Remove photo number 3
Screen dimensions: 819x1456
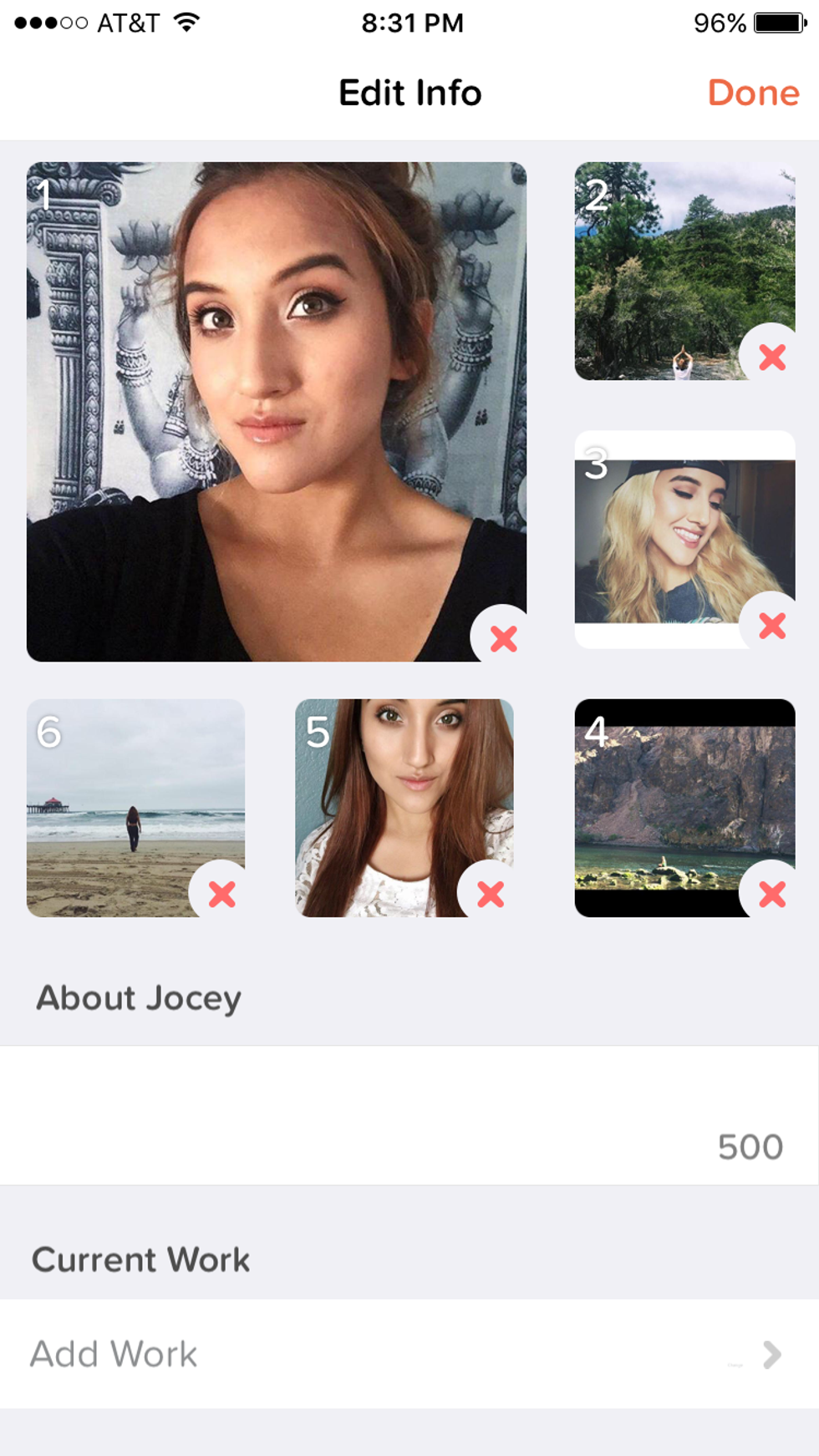pyautogui.click(x=771, y=626)
